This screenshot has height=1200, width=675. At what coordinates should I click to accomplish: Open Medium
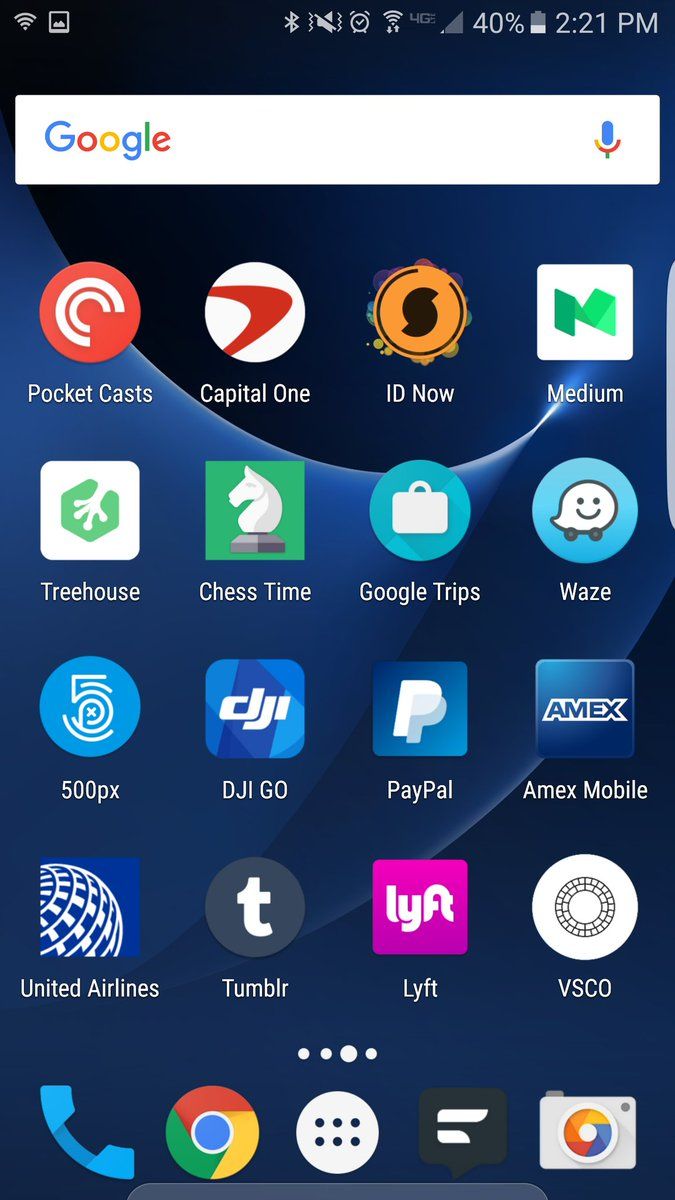pyautogui.click(x=585, y=313)
